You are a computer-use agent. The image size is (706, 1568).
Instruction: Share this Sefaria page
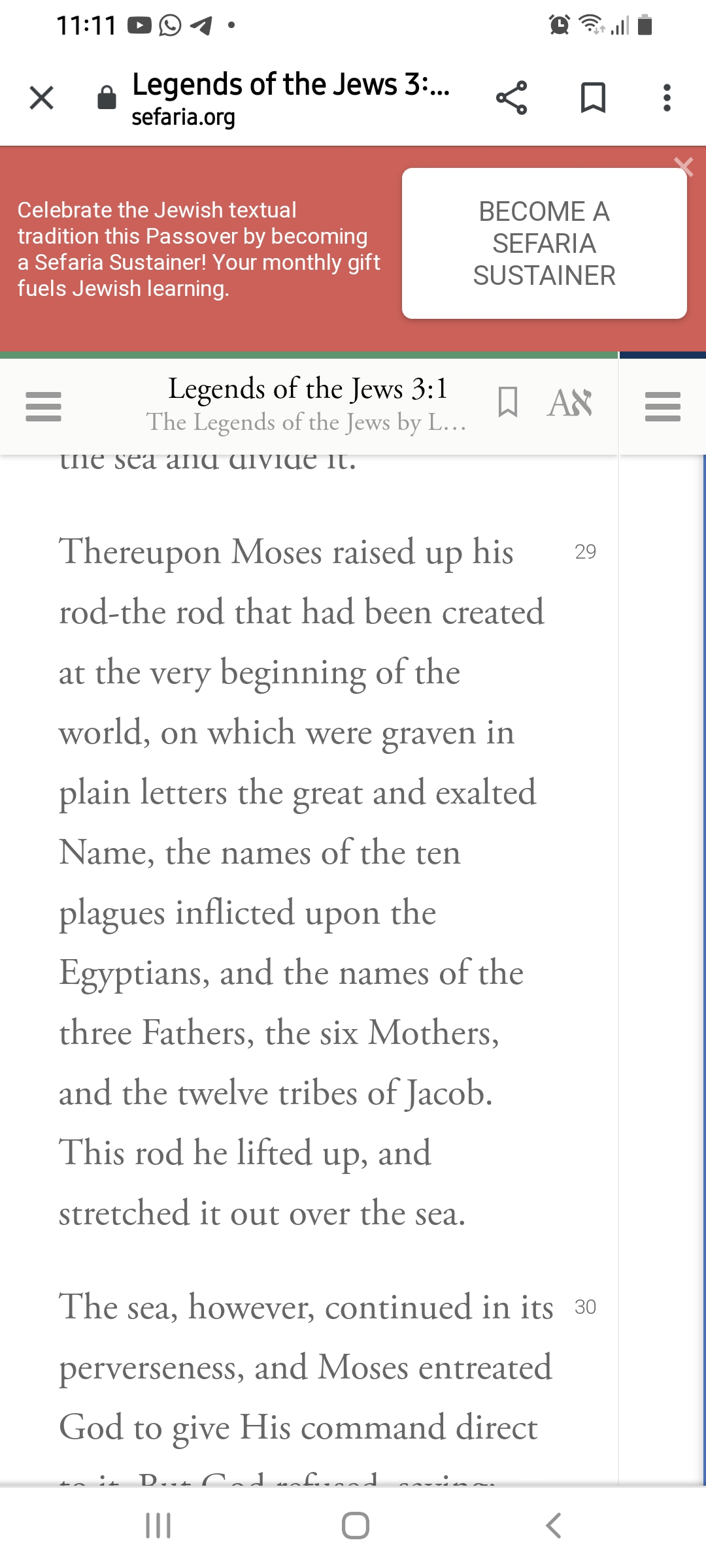coord(511,99)
